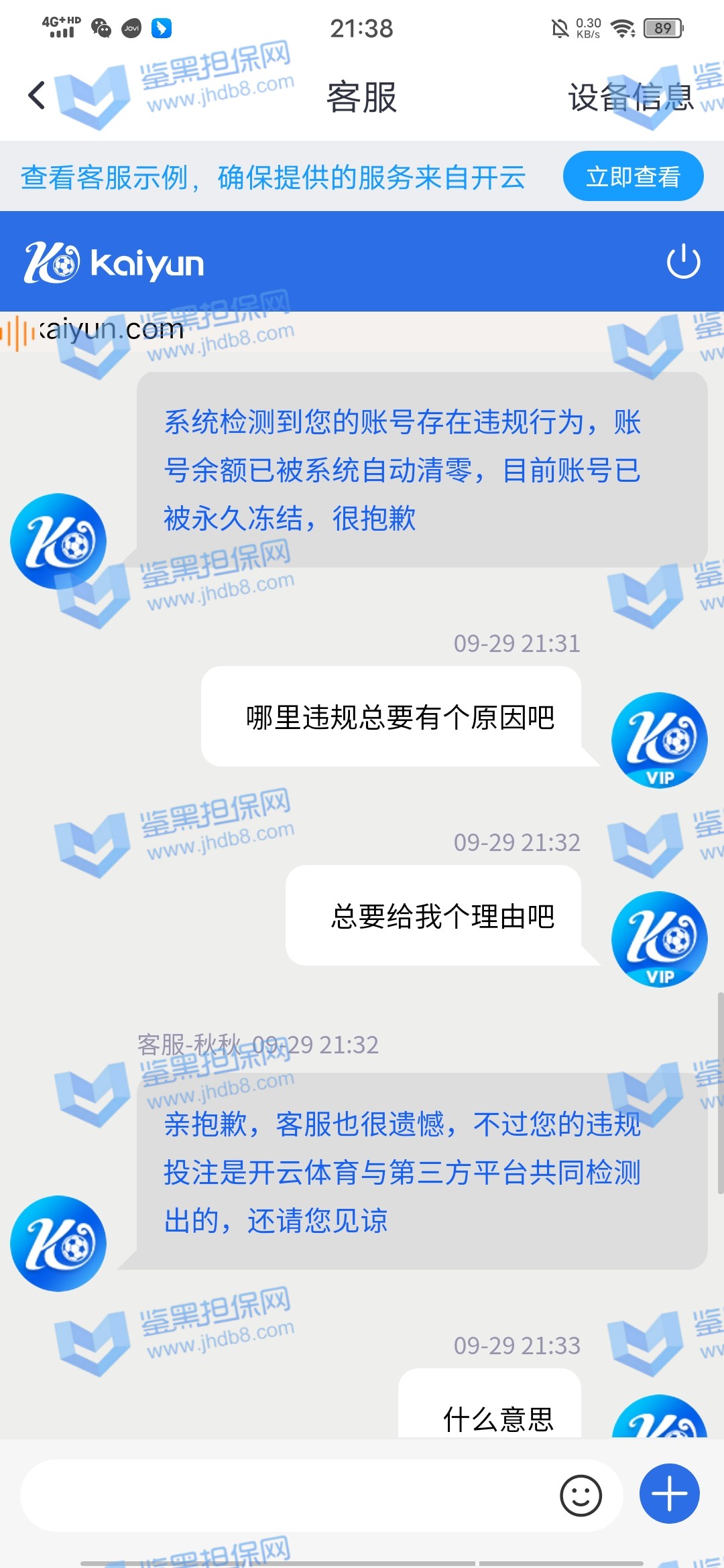724x1568 pixels.
Task: Open the plus attachment menu
Action: pyautogui.click(x=669, y=1494)
